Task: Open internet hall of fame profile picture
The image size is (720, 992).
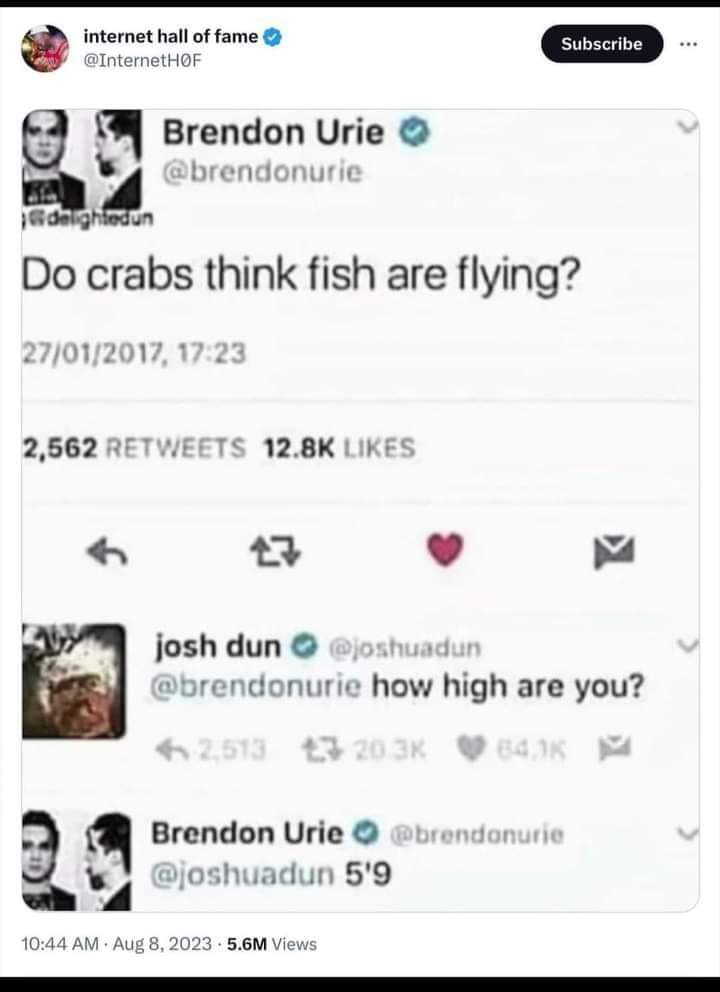Action: coord(44,47)
